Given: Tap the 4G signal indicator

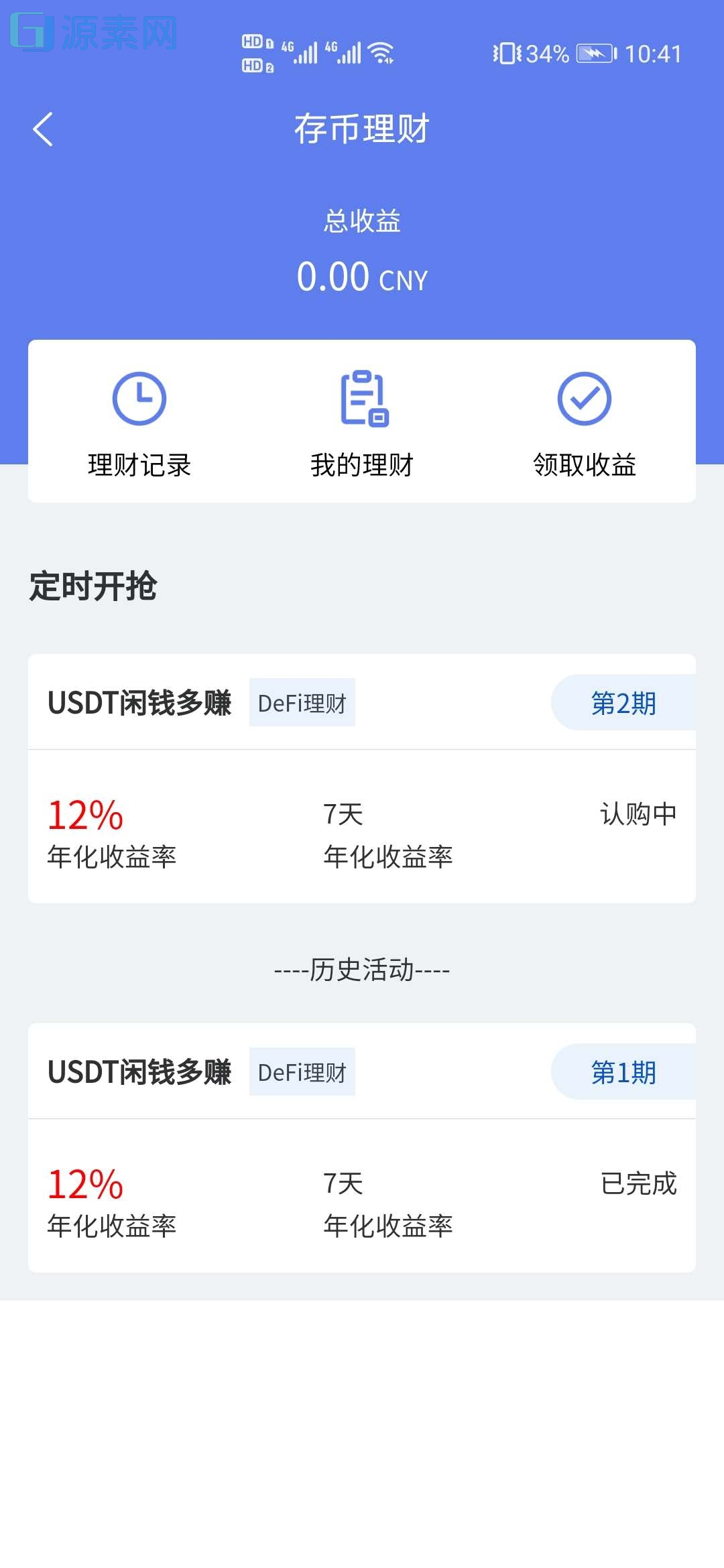Looking at the screenshot, I should (302, 52).
